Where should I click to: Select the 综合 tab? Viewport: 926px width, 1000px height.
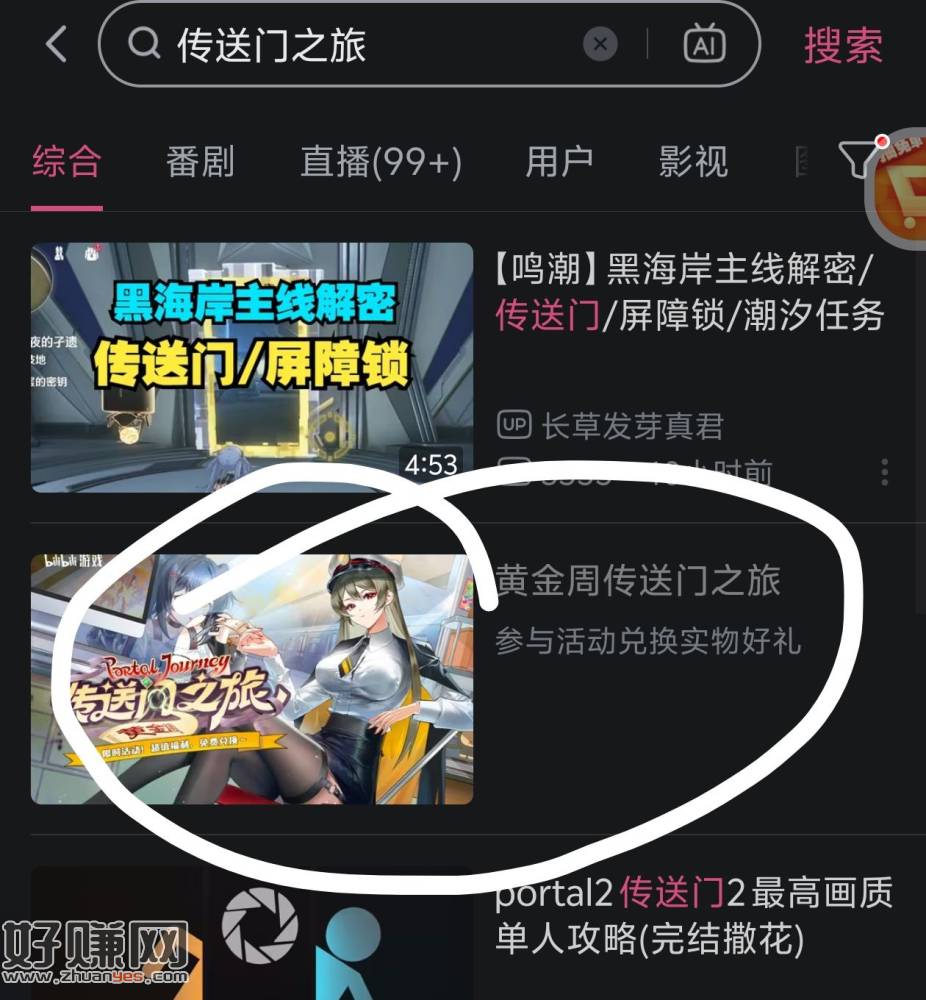pos(66,161)
